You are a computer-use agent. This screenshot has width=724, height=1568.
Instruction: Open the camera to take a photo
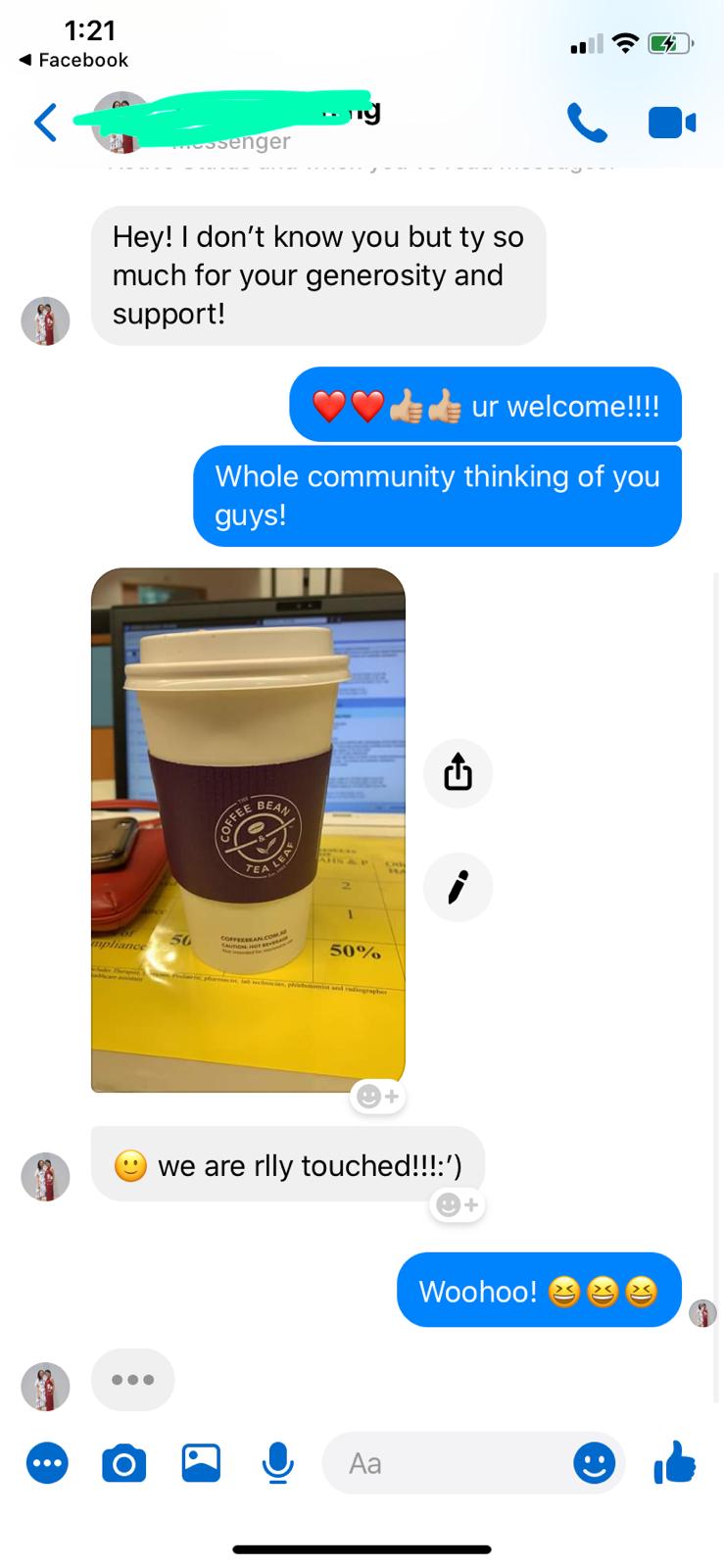124,1464
